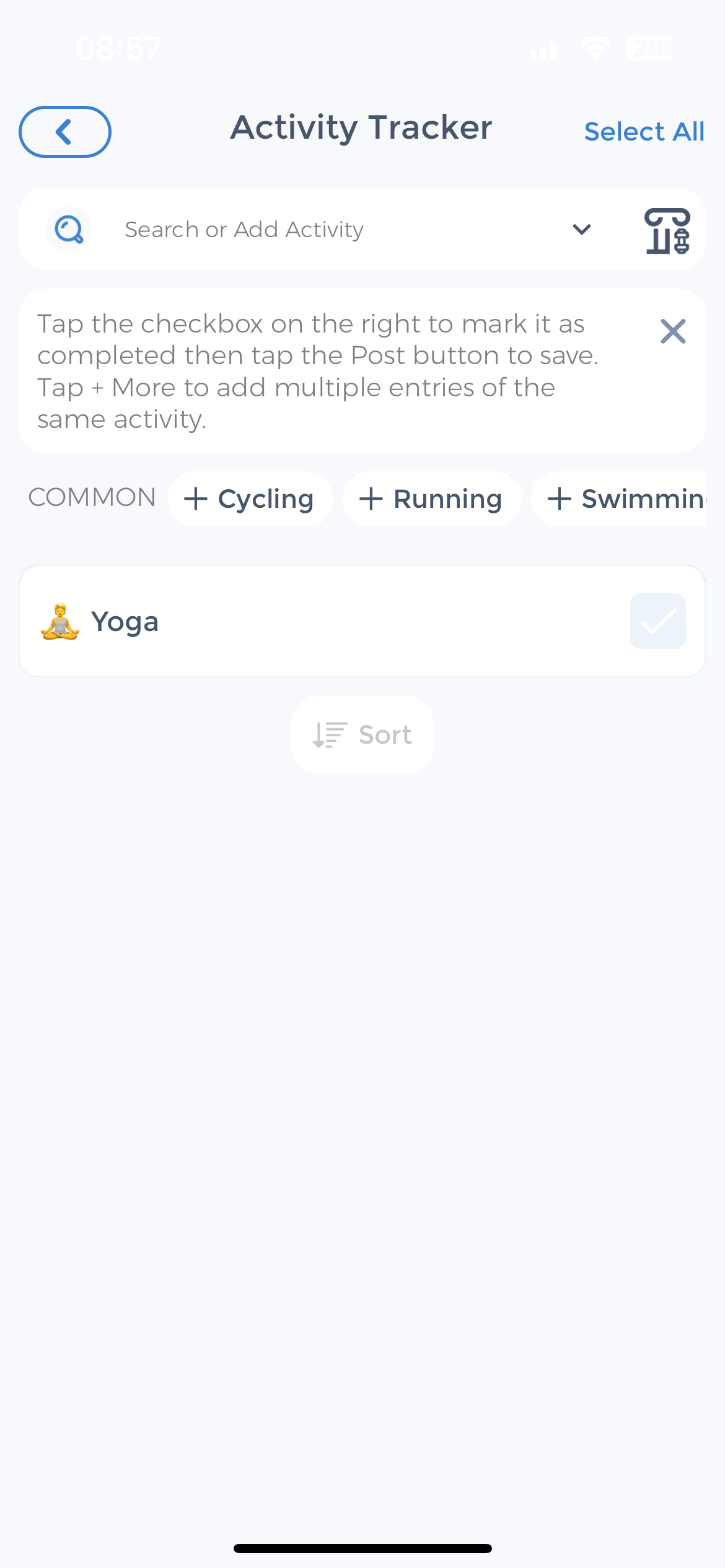Add Cycling from common activities
Image resolution: width=725 pixels, height=1568 pixels.
tap(250, 499)
